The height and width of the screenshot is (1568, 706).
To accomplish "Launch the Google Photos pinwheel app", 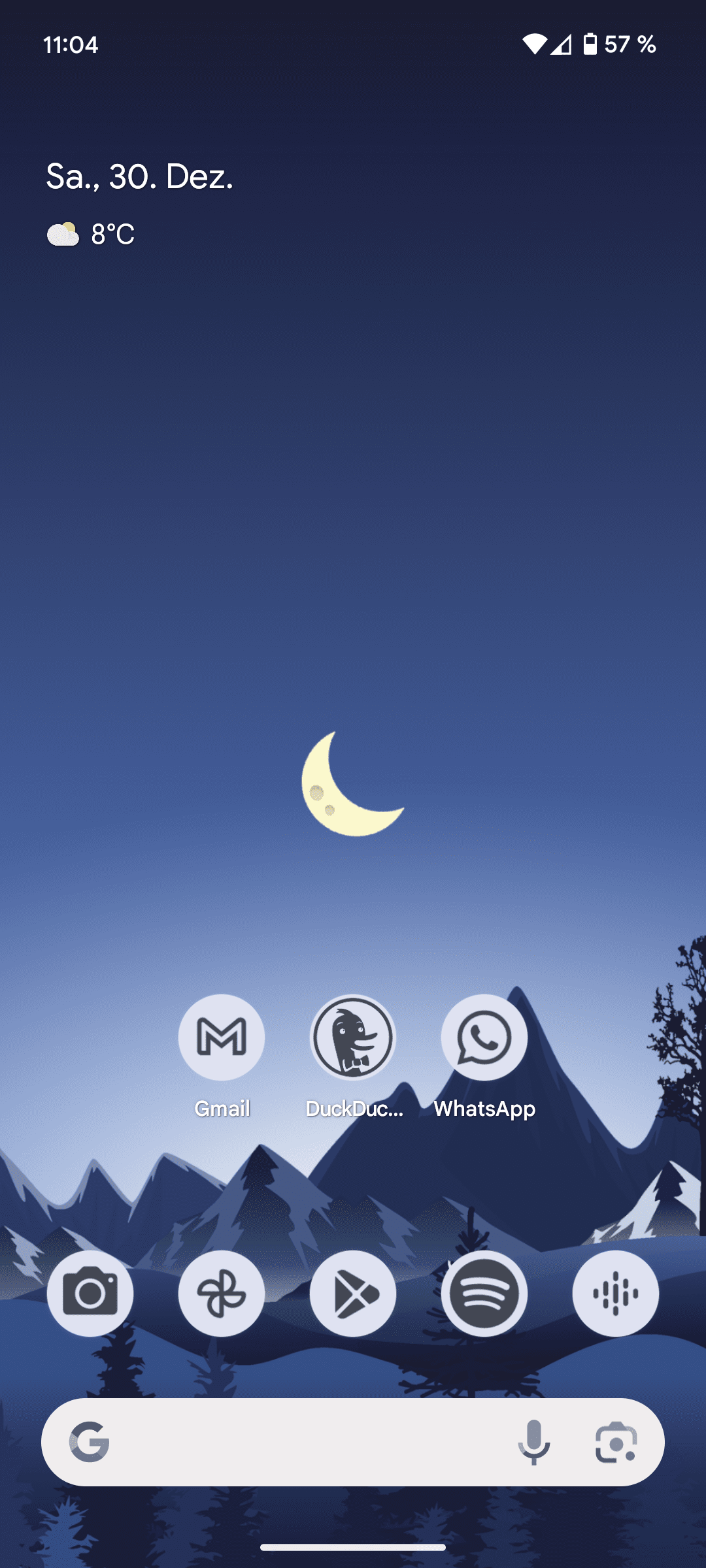I will 222,1293.
